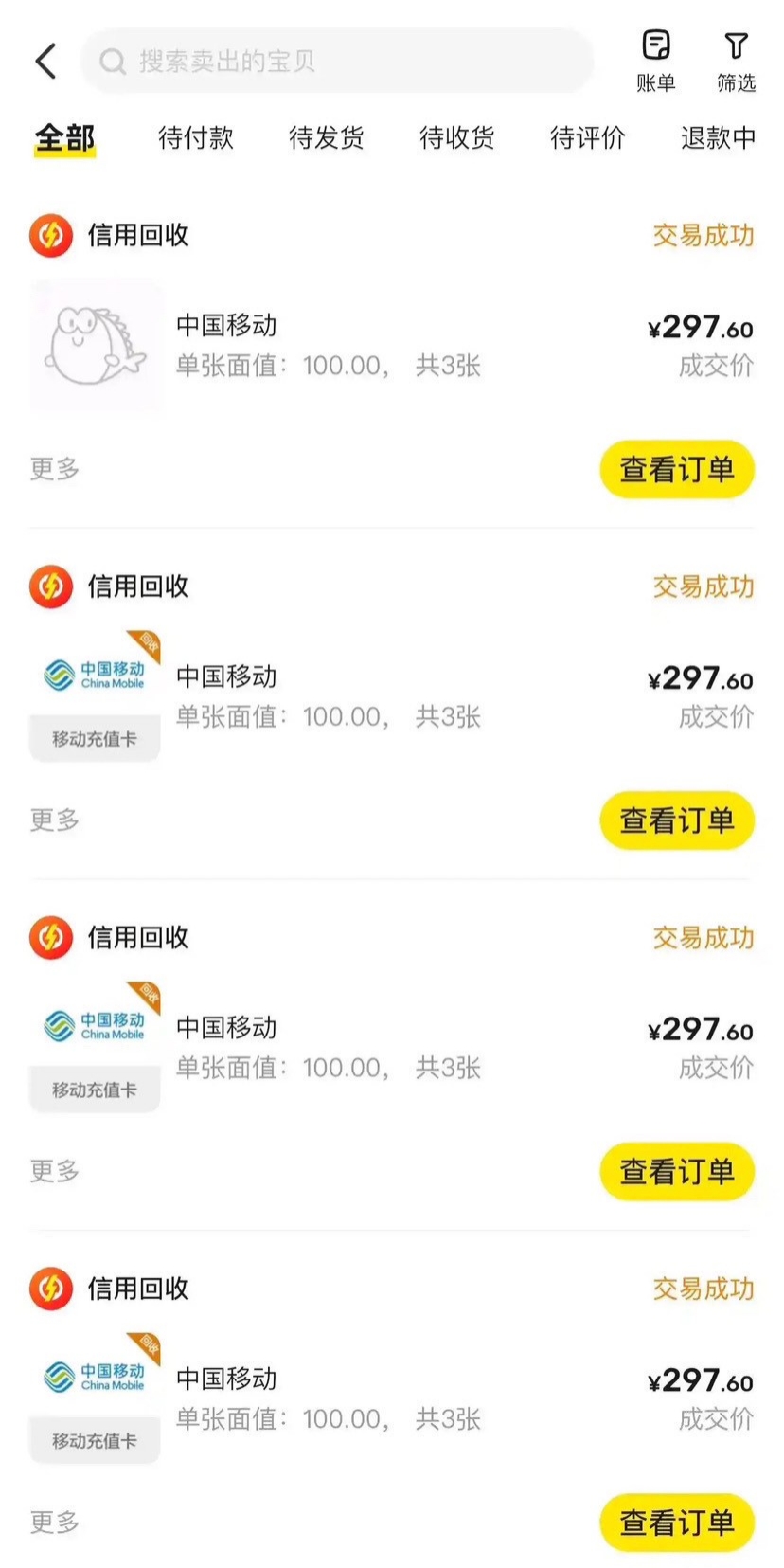Show the 待收货 orders tab
The height and width of the screenshot is (1568, 784).
[x=456, y=138]
